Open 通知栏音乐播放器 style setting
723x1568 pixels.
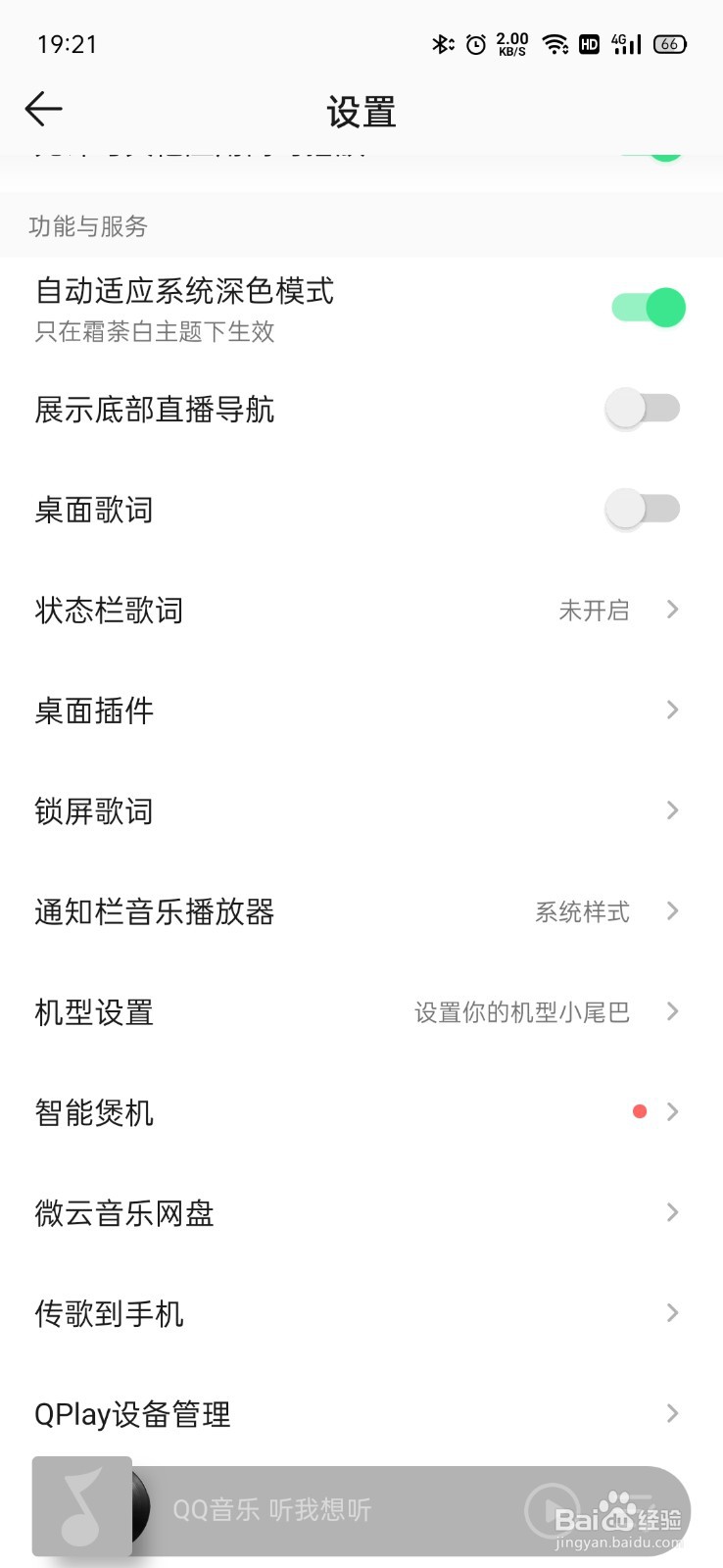(x=361, y=912)
